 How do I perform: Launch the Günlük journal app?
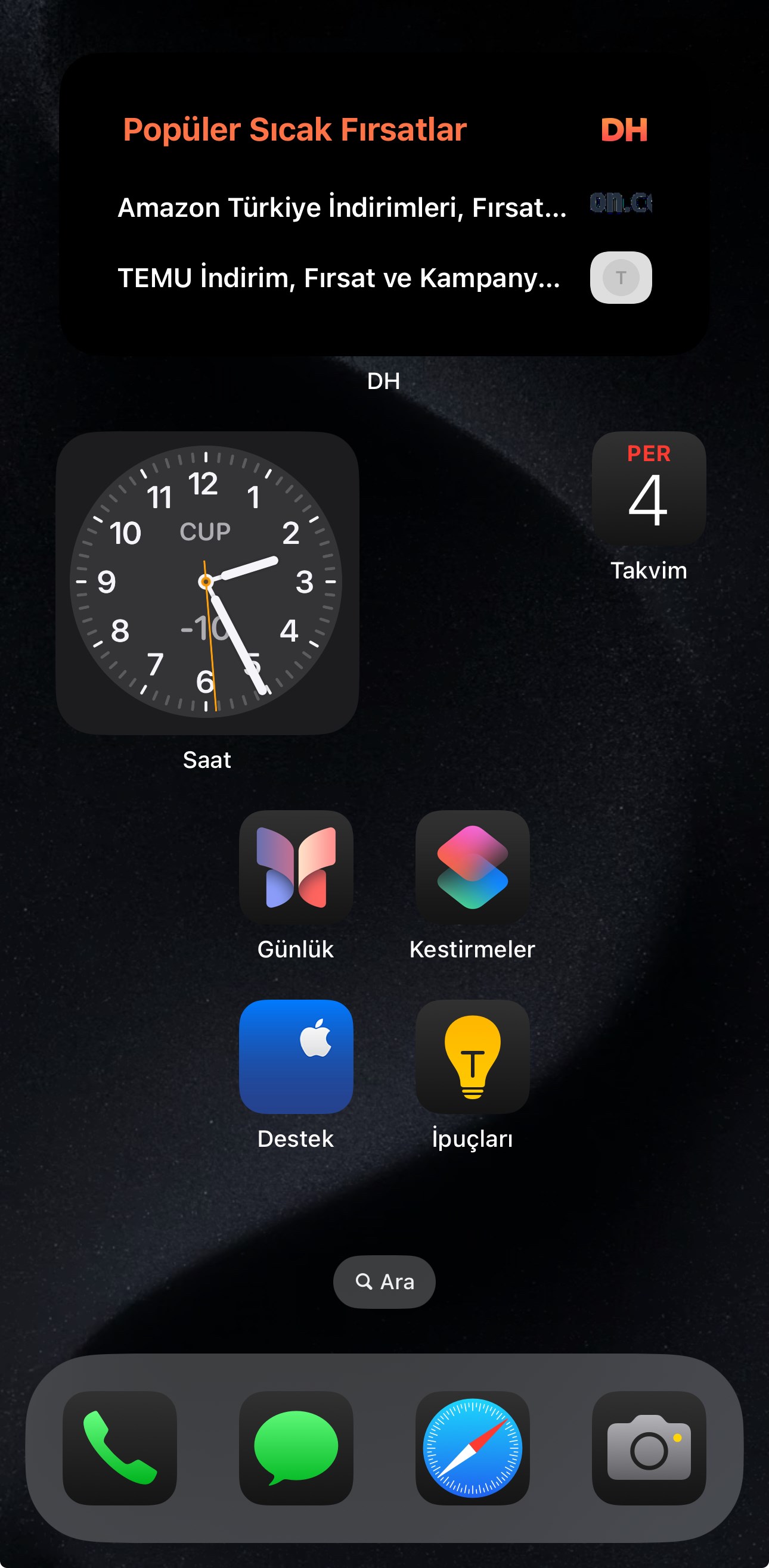[296, 867]
